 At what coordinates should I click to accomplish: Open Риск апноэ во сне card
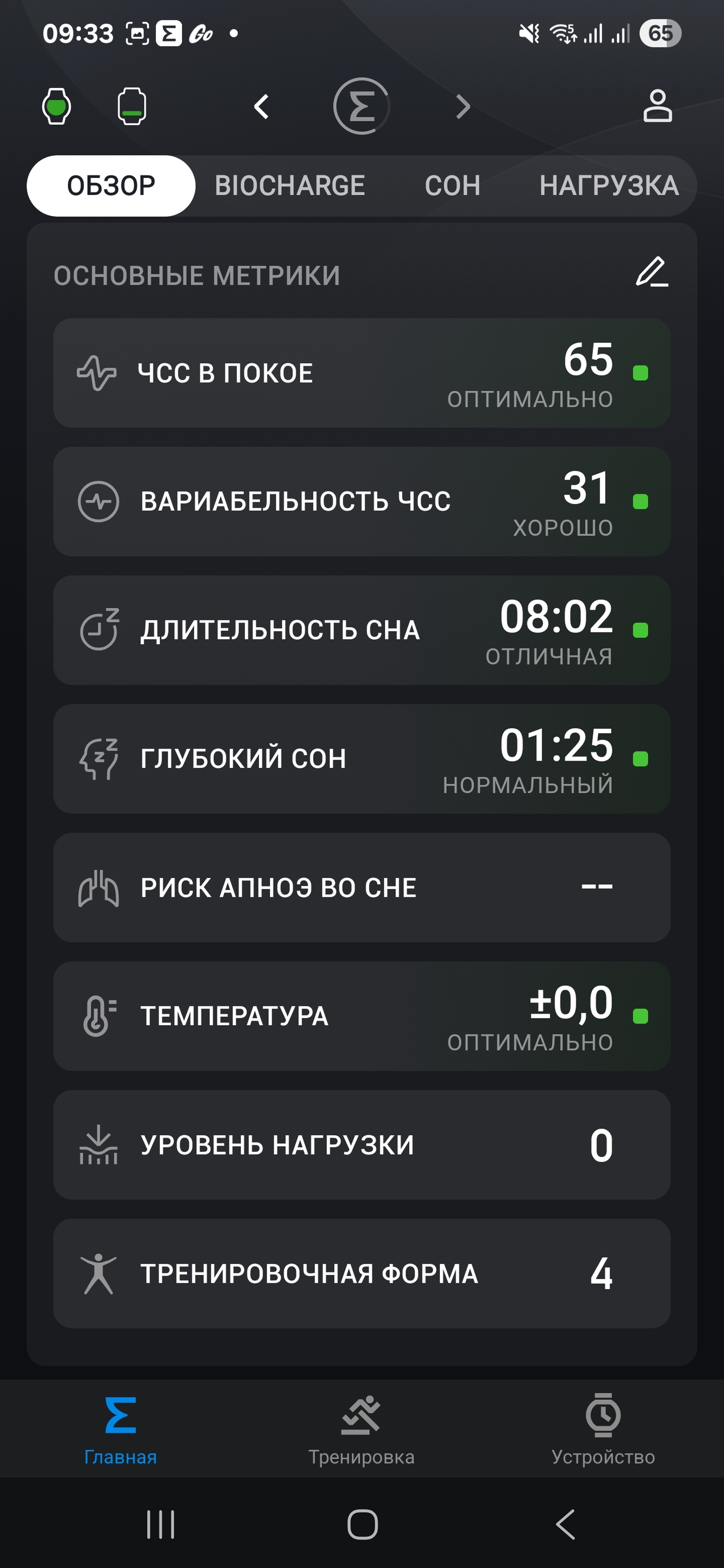coord(362,887)
